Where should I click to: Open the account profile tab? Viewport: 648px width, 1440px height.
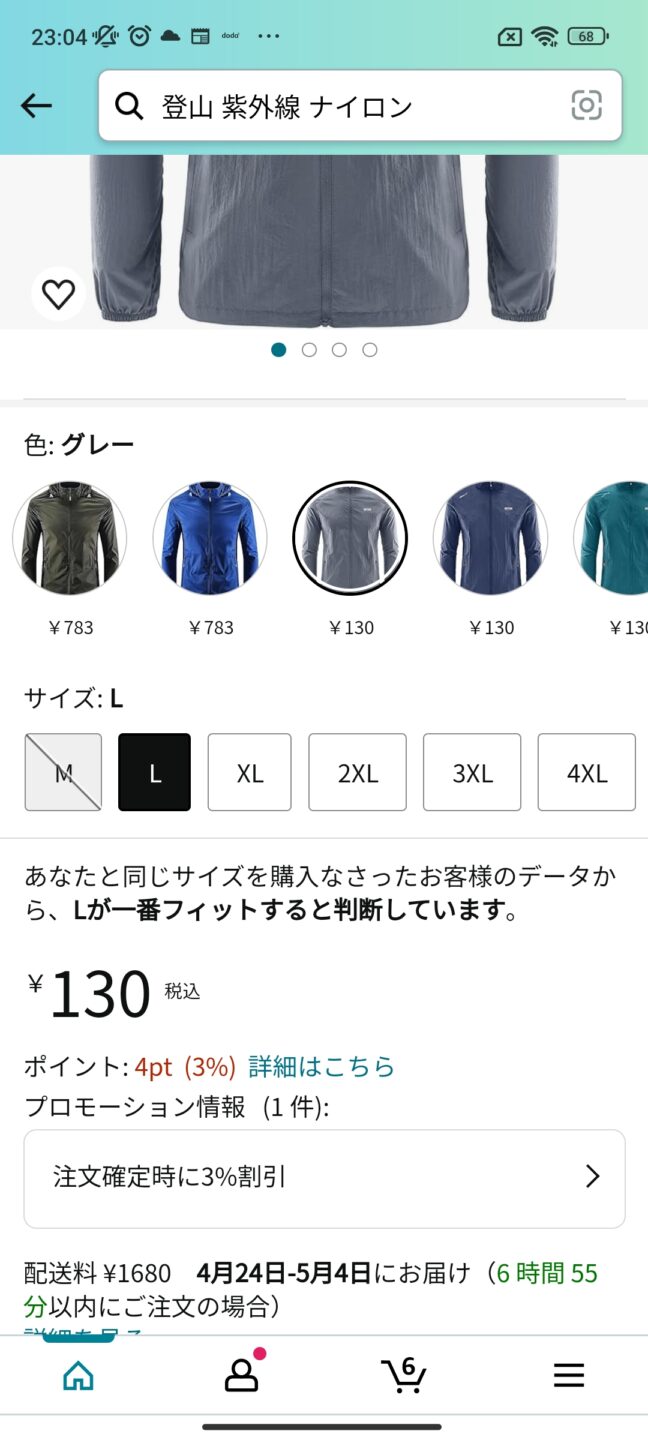tap(241, 1377)
